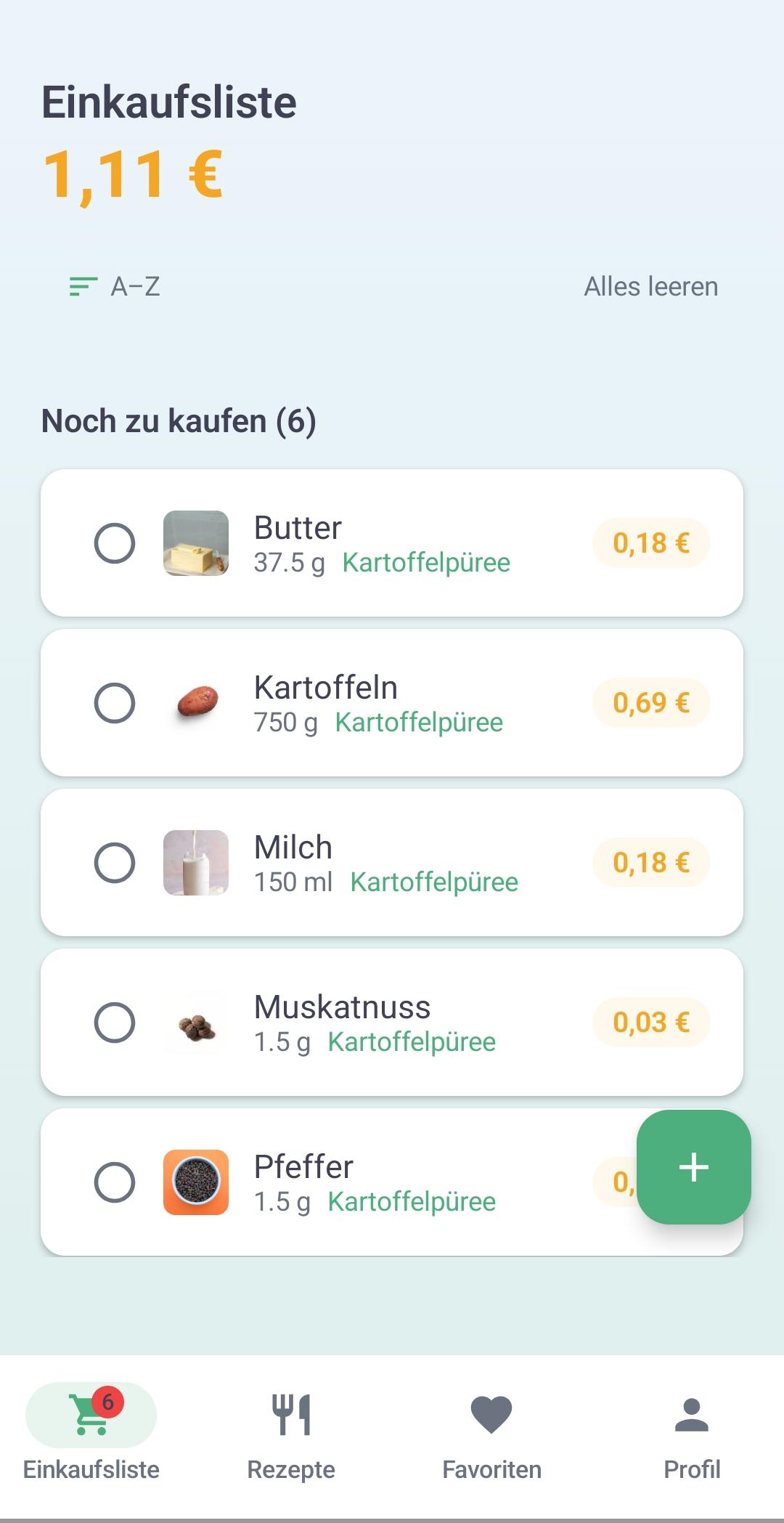Screen dimensions: 784x1523
Task: Click the sort lines icon next to A–Z
Action: 82,286
